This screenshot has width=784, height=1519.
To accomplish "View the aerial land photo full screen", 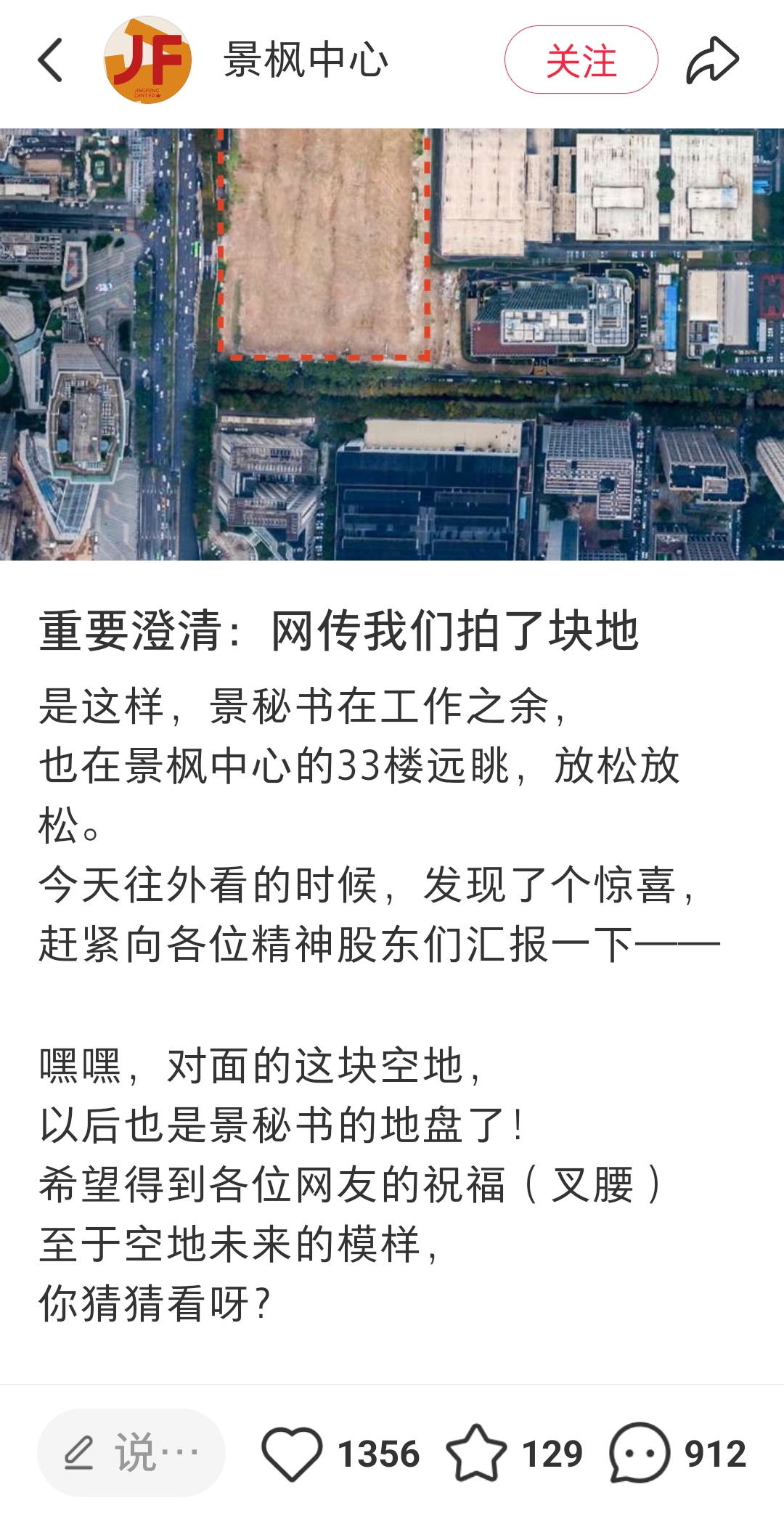I will click(x=392, y=344).
